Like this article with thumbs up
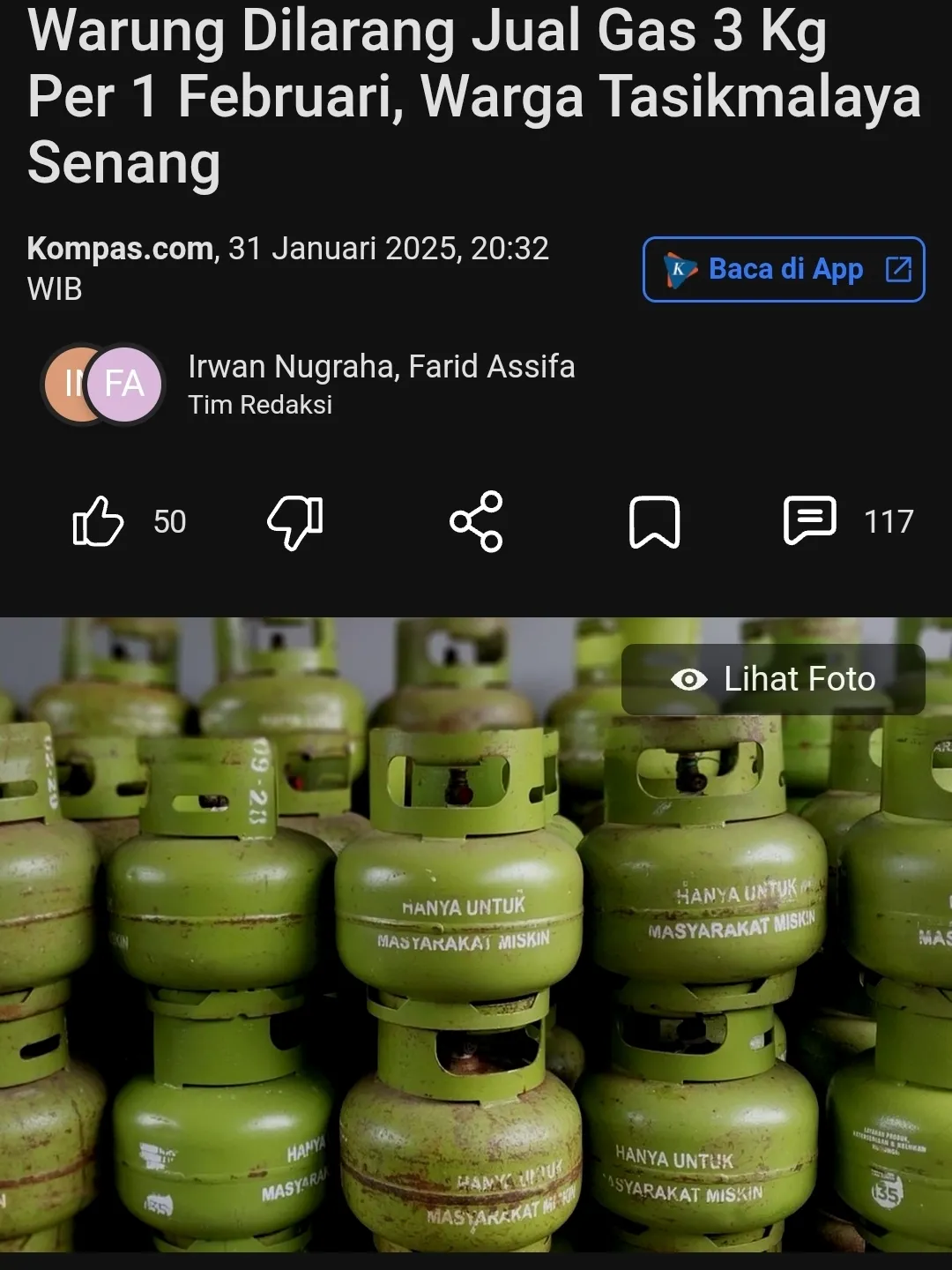The height and width of the screenshot is (1270, 952). pyautogui.click(x=98, y=521)
